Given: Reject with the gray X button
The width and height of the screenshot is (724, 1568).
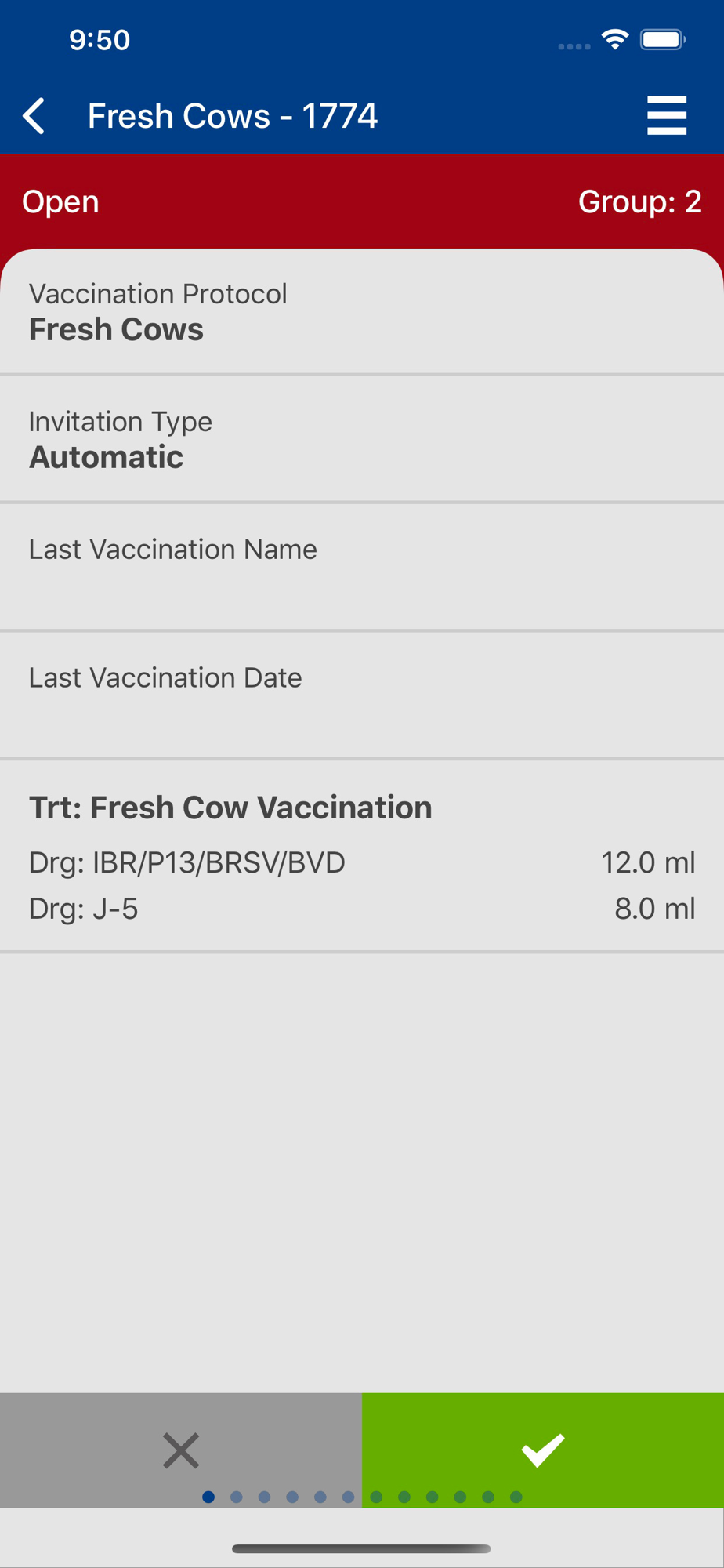Looking at the screenshot, I should pos(181,1450).
